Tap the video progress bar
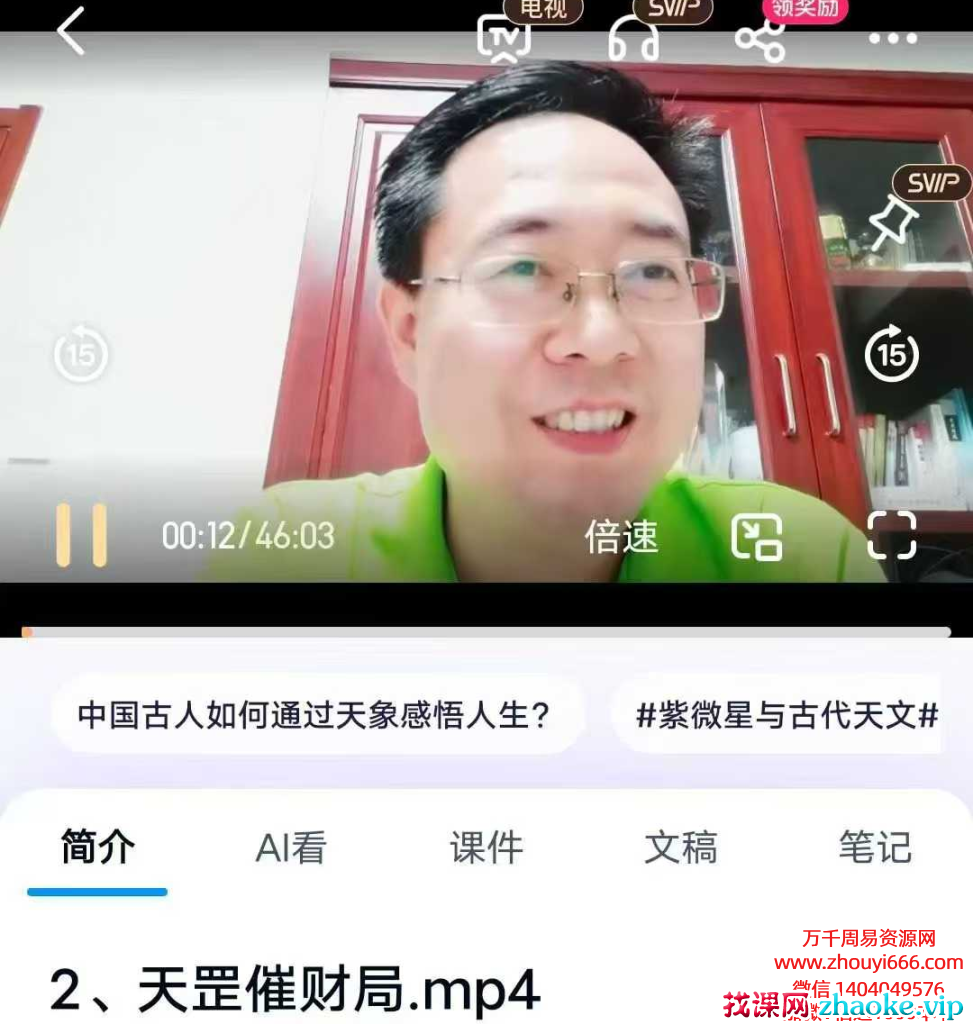973x1024 pixels. pos(486,632)
